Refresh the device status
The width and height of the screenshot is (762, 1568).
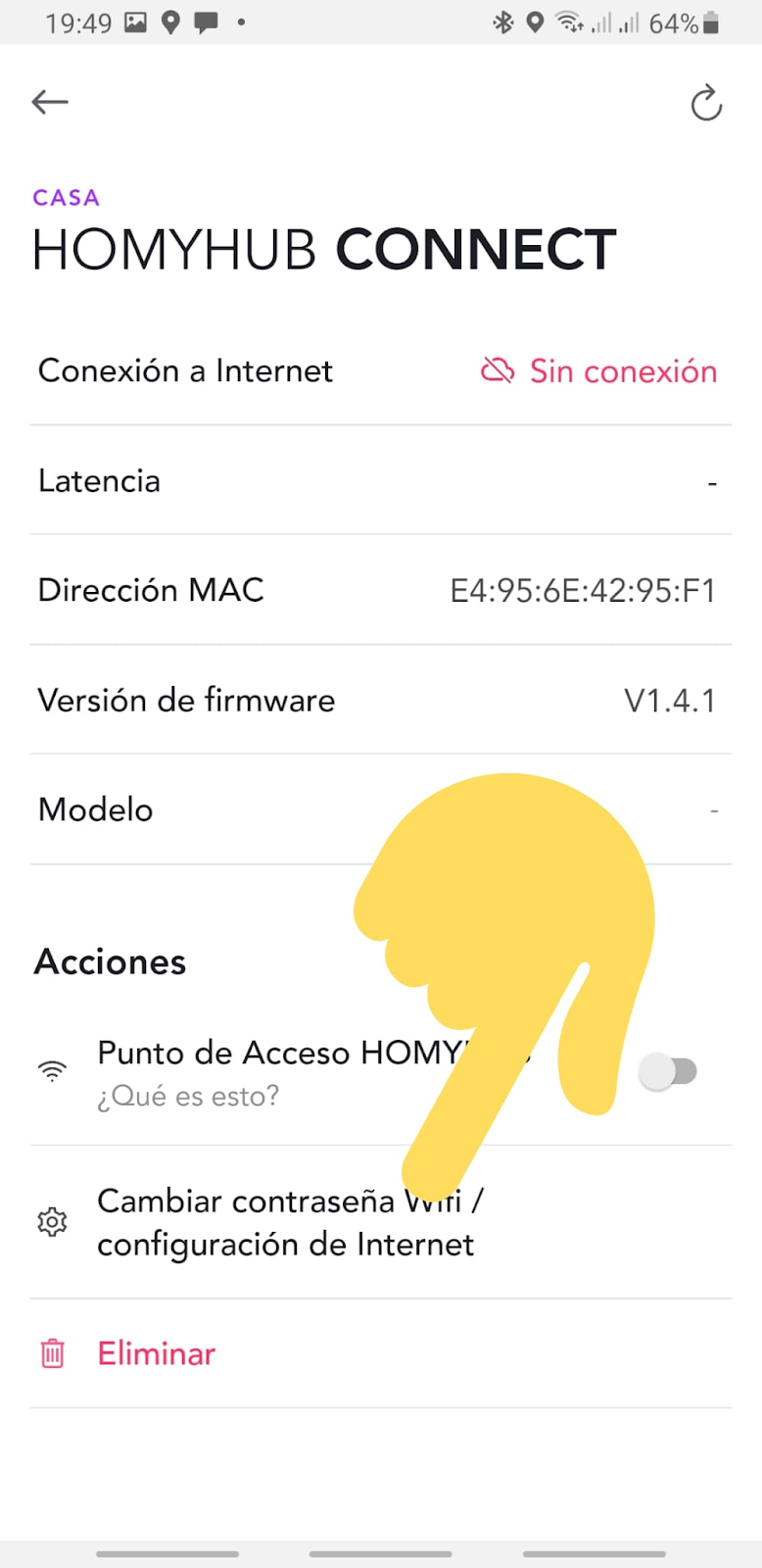pos(705,103)
